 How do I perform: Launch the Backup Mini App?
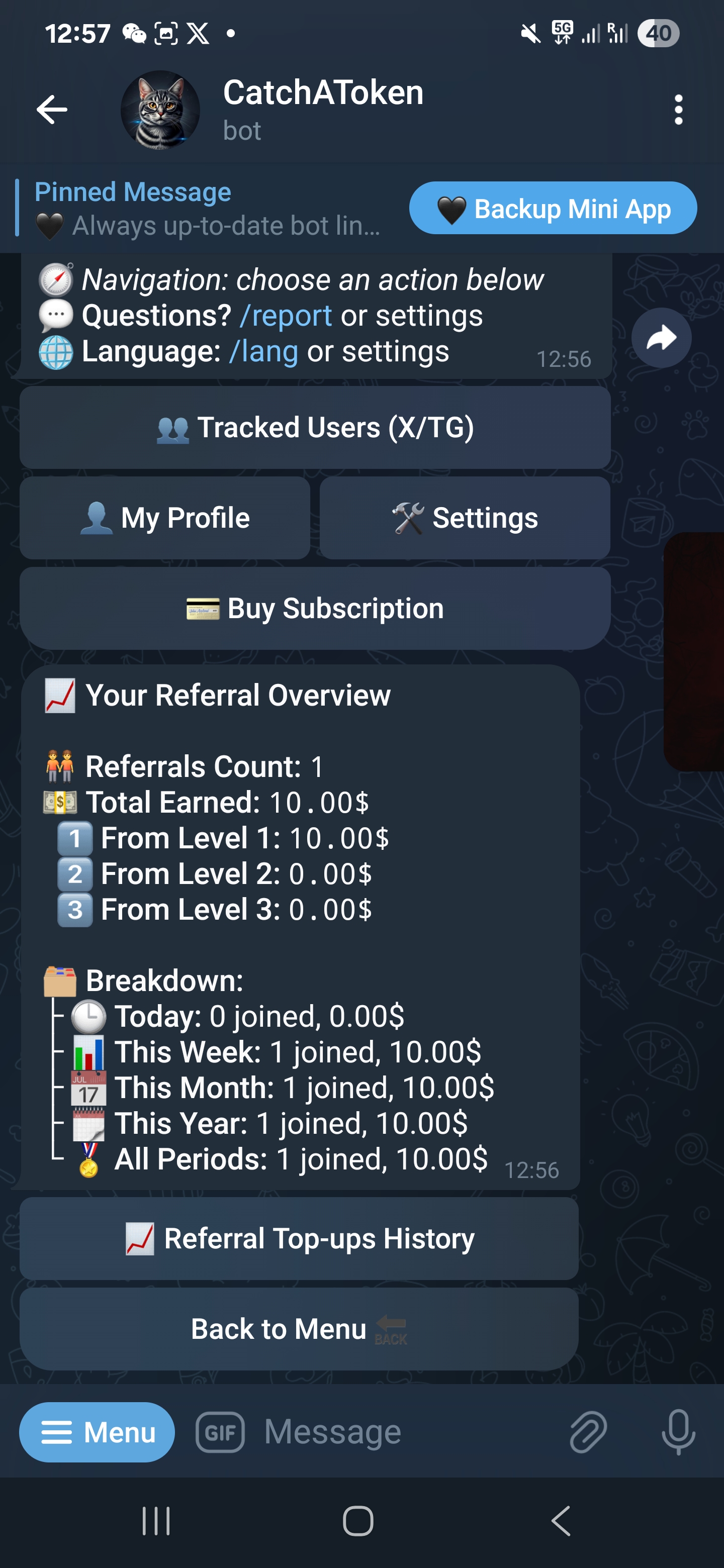553,208
